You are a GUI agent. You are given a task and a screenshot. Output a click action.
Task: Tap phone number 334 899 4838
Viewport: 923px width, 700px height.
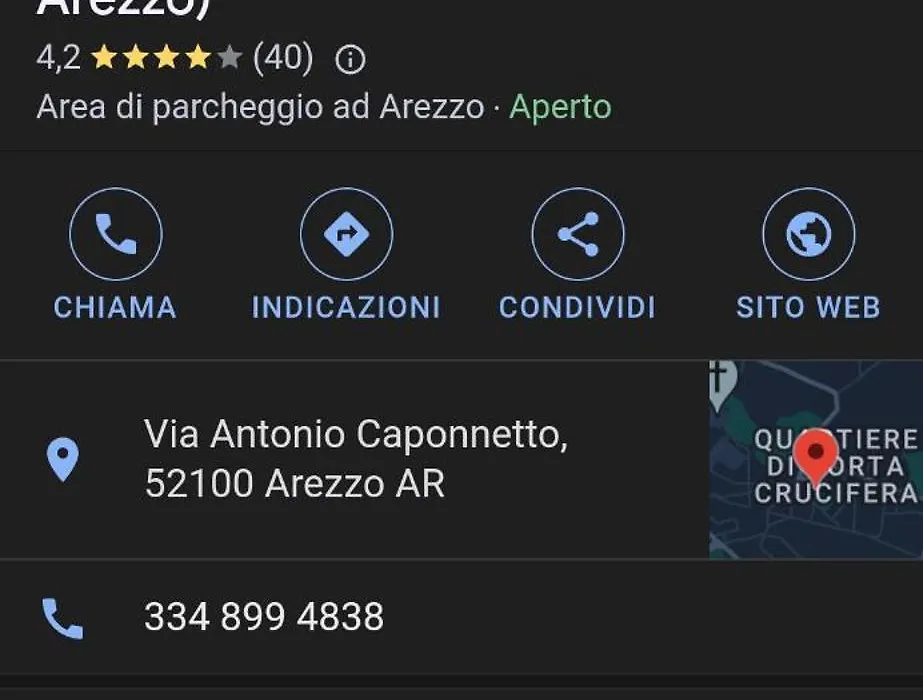point(264,617)
